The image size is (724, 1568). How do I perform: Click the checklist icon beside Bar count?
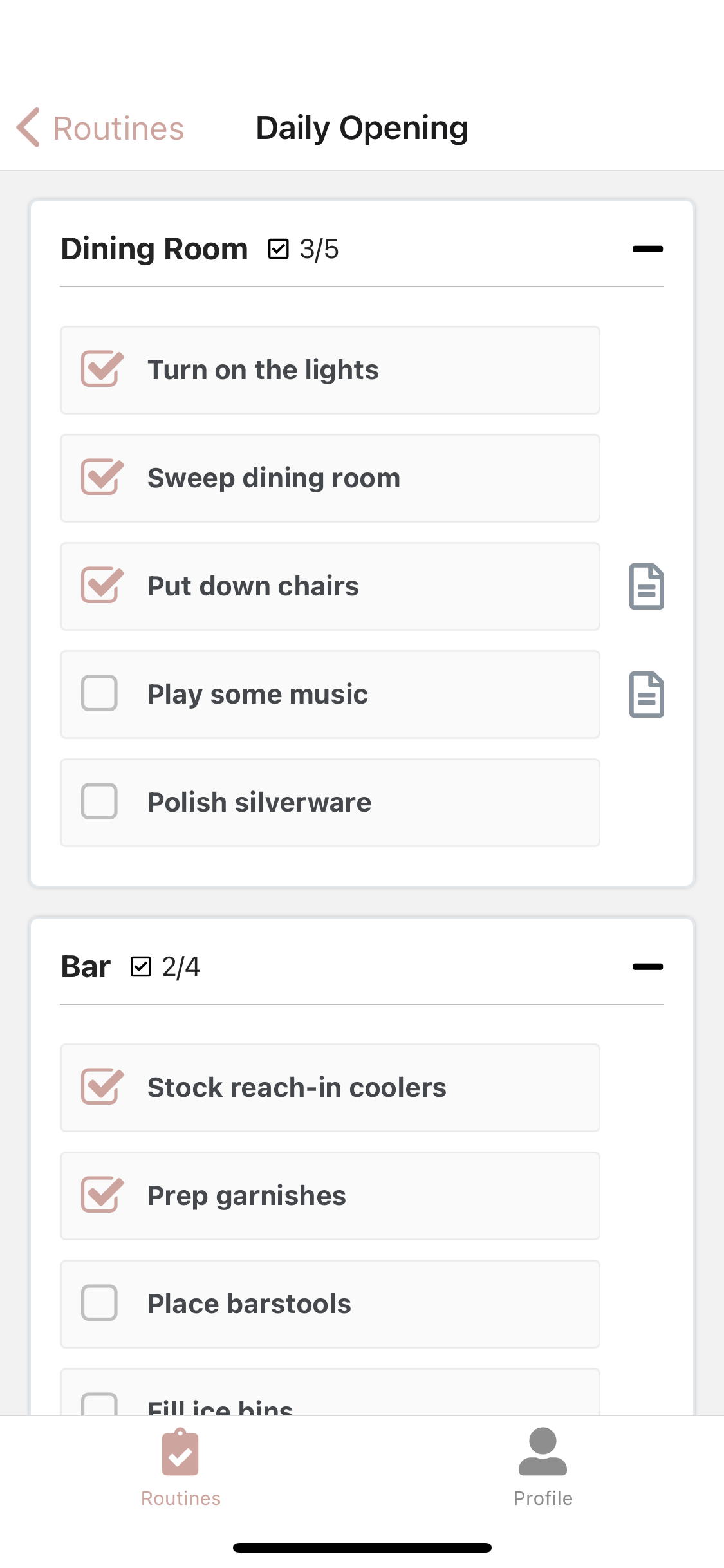(141, 966)
